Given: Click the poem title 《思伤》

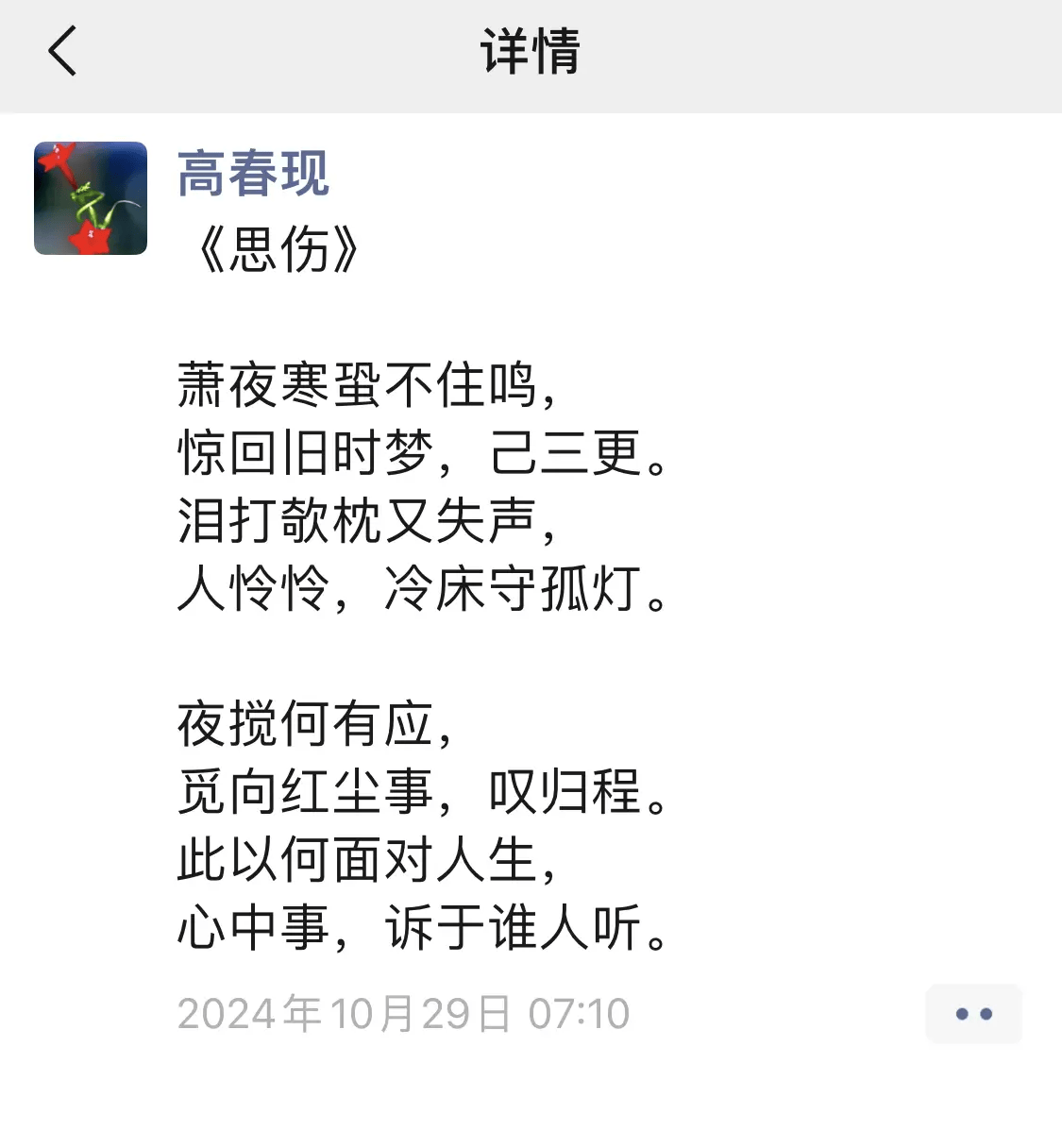Looking at the screenshot, I should (x=274, y=246).
